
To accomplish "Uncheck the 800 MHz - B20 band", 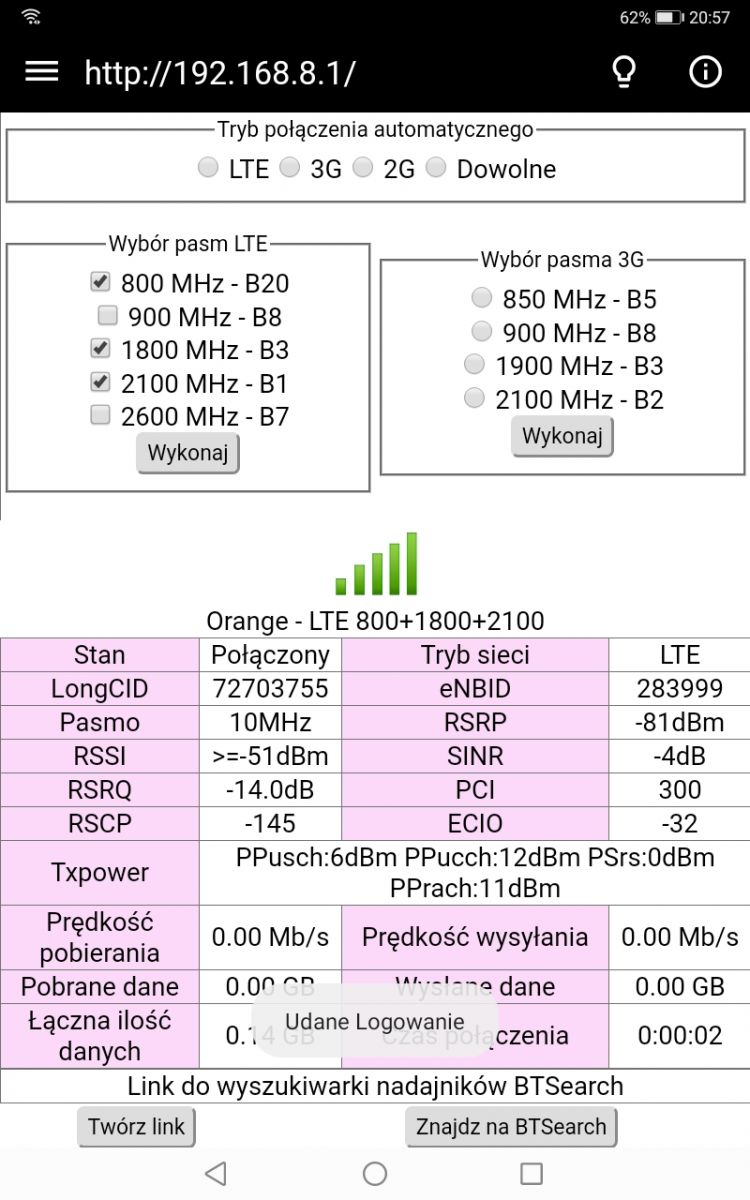I will point(100,282).
